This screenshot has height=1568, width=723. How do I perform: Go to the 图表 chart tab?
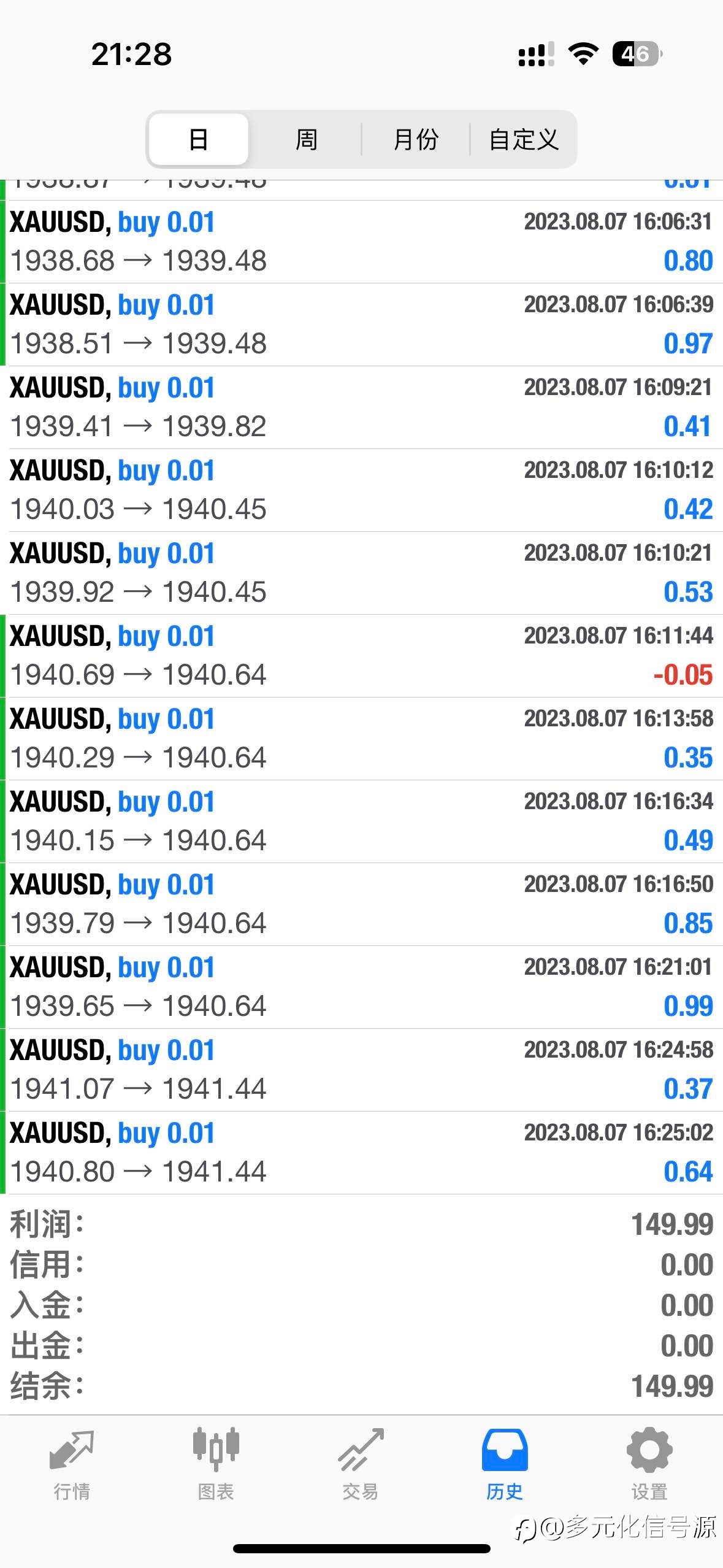tap(216, 1464)
